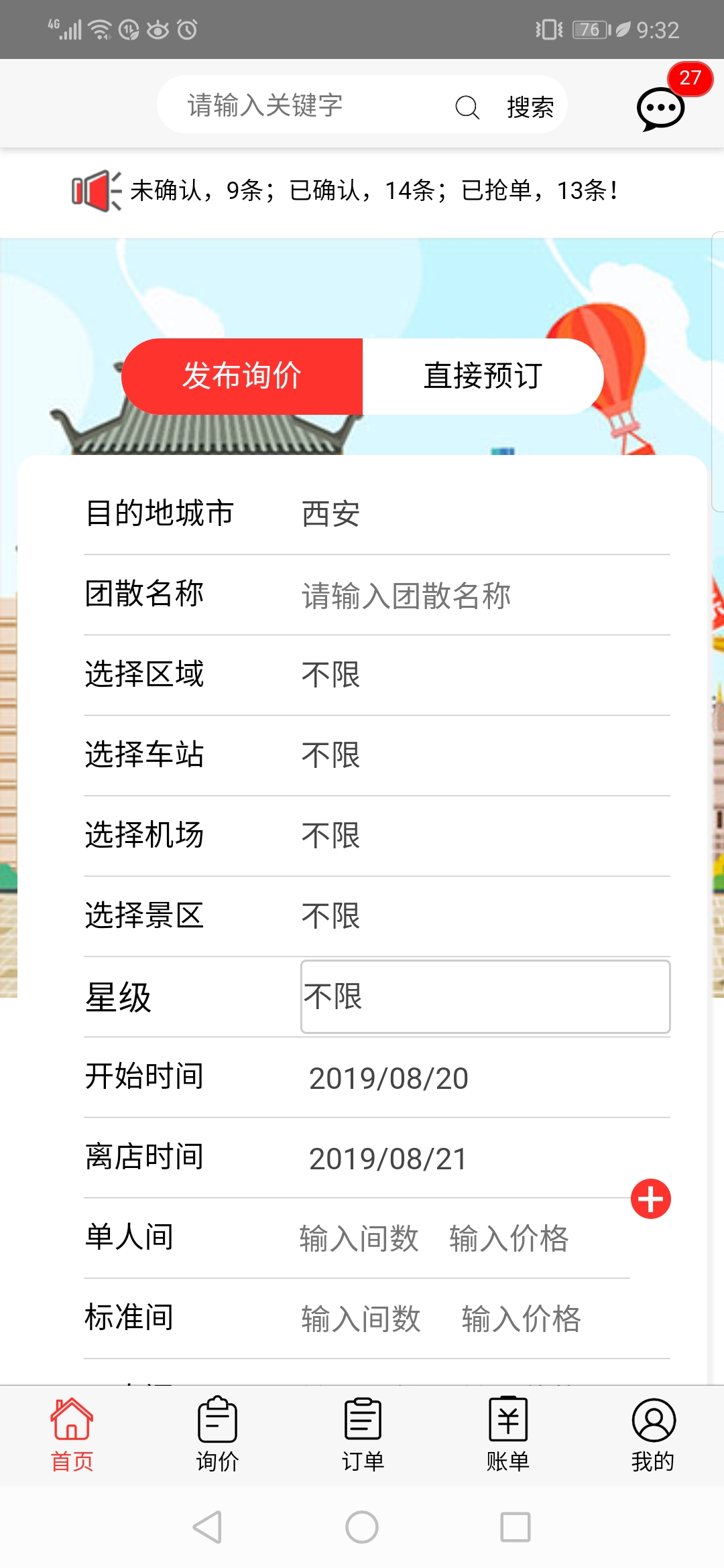Switch to the 直接预订 tab
The width and height of the screenshot is (724, 1568).
click(483, 376)
